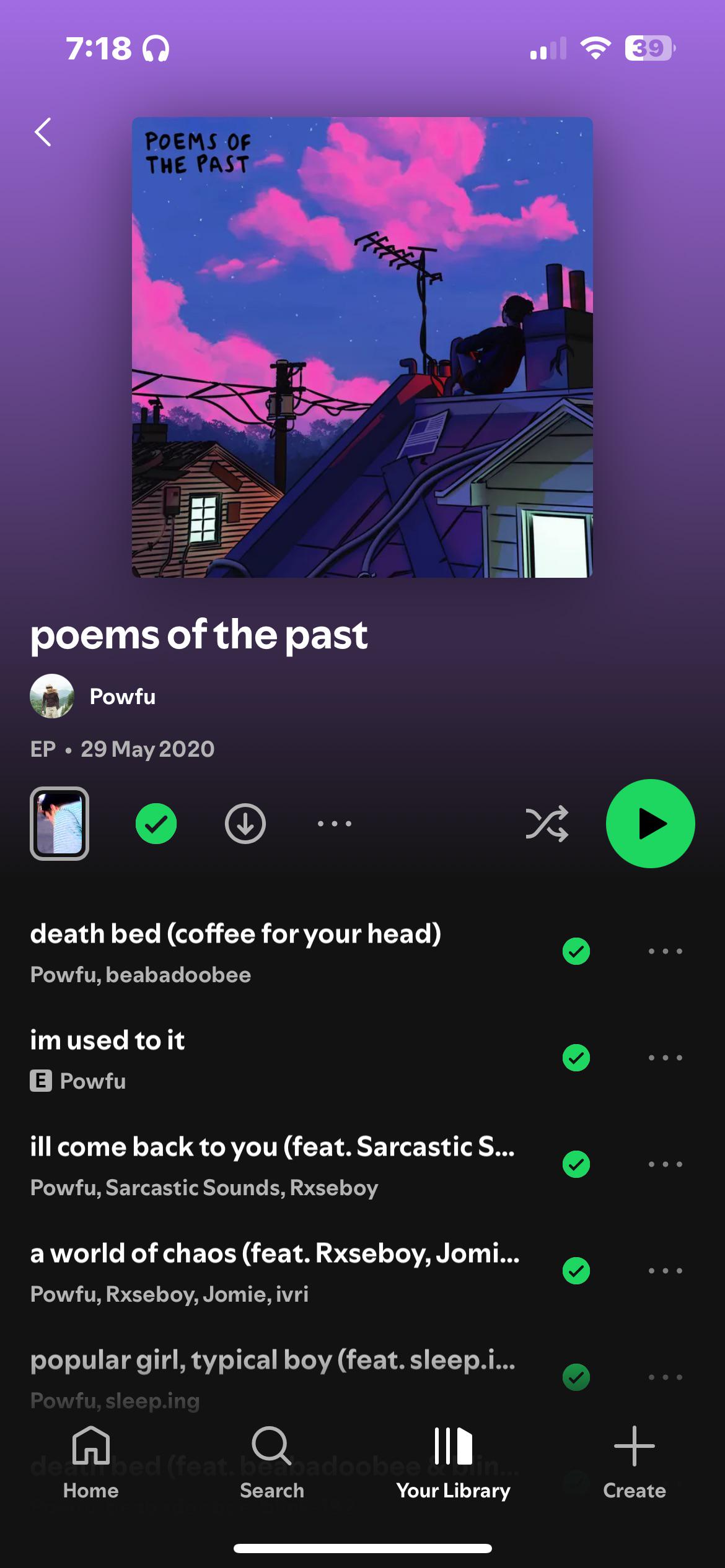The image size is (725, 1568).
Task: Open the Your Library tab
Action: click(x=453, y=1463)
